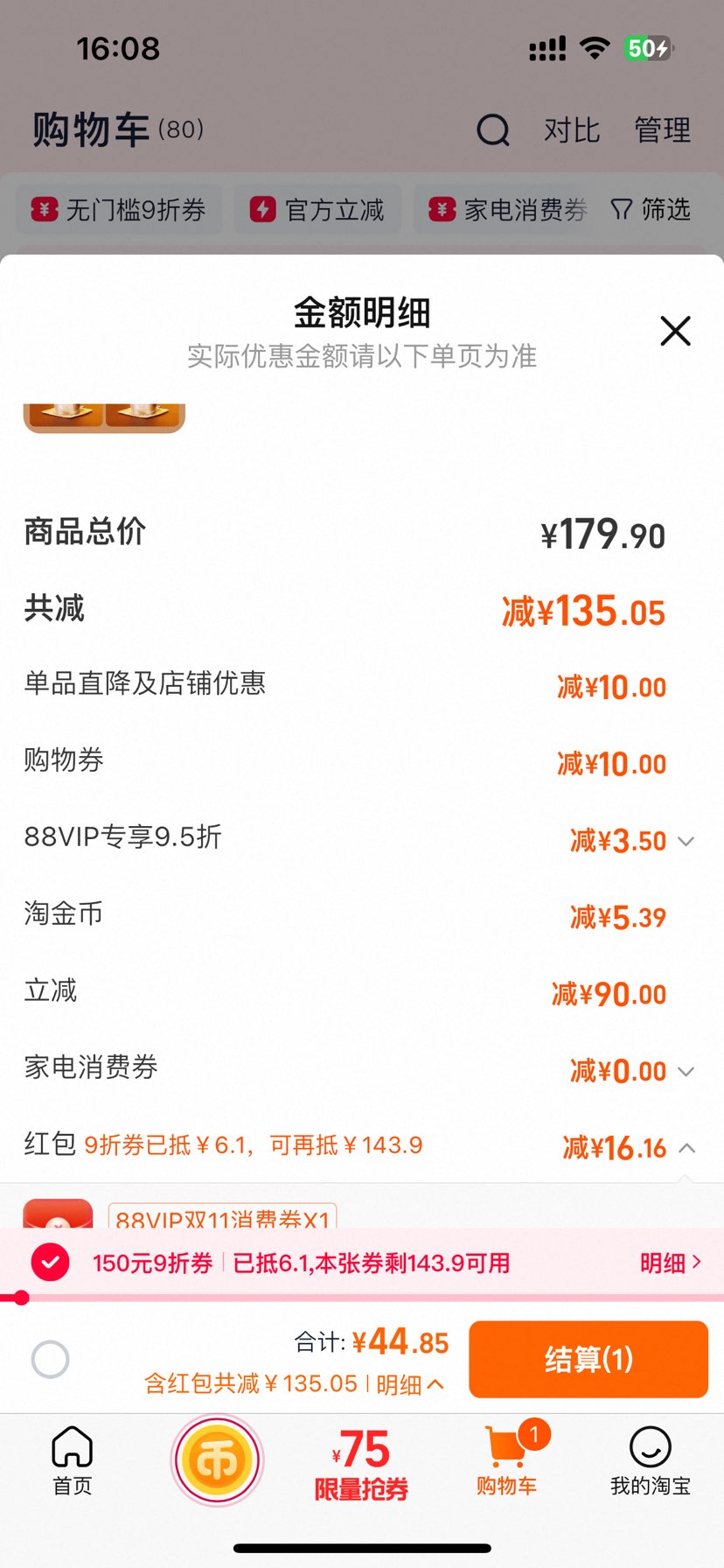Screen dimensions: 724x1568
Task: Collapse the 红包 discount section
Action: pyautogui.click(x=687, y=1148)
